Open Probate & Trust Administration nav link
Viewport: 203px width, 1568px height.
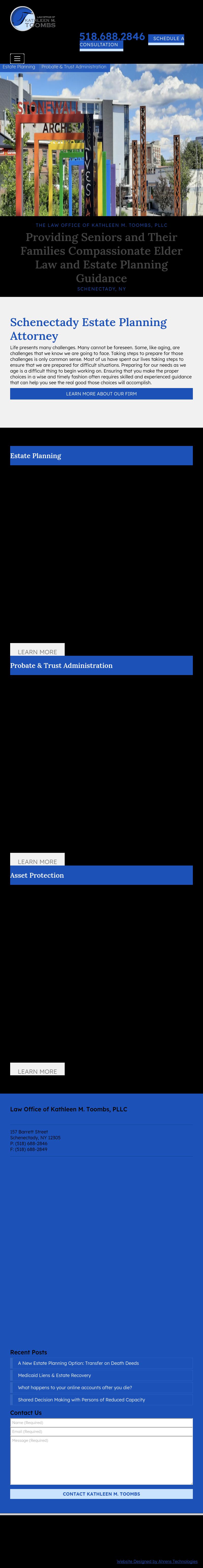pos(74,67)
